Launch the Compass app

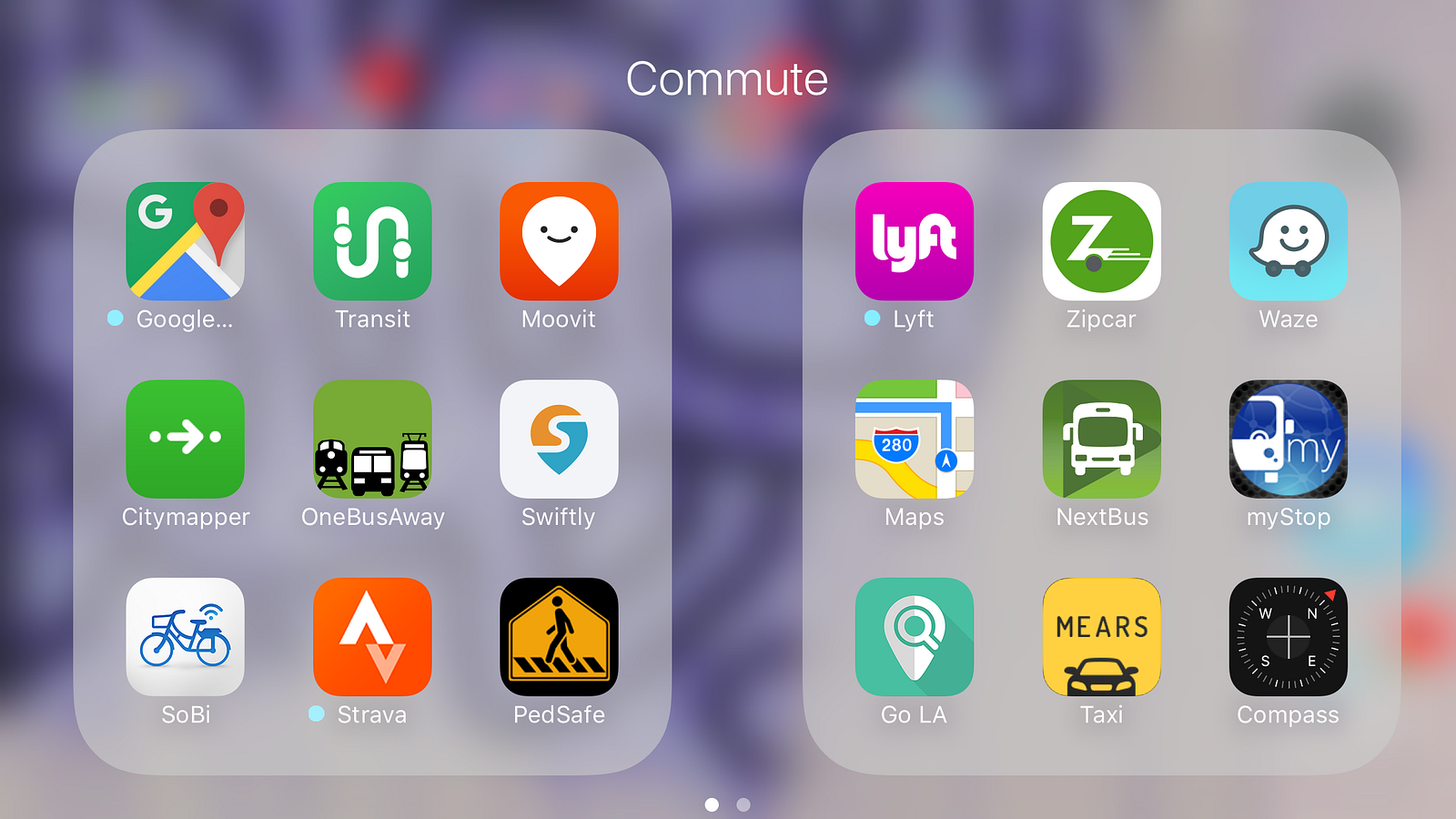[1289, 637]
